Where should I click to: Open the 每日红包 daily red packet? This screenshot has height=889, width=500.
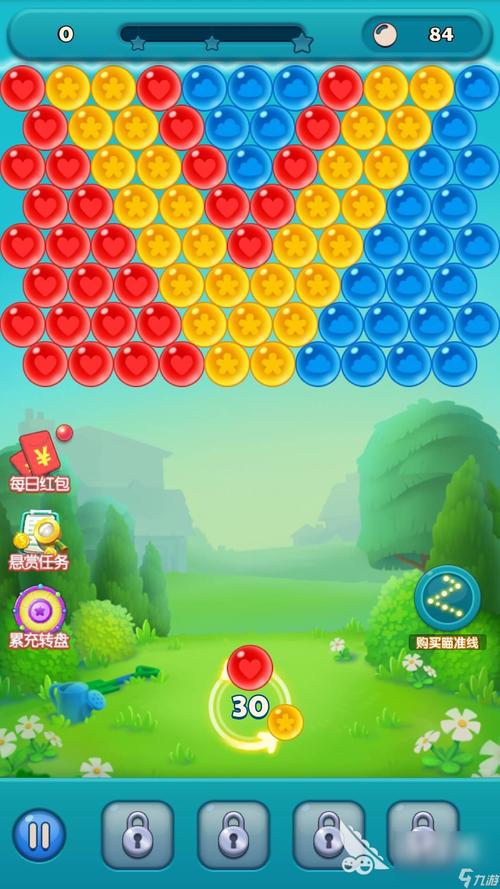tap(39, 458)
